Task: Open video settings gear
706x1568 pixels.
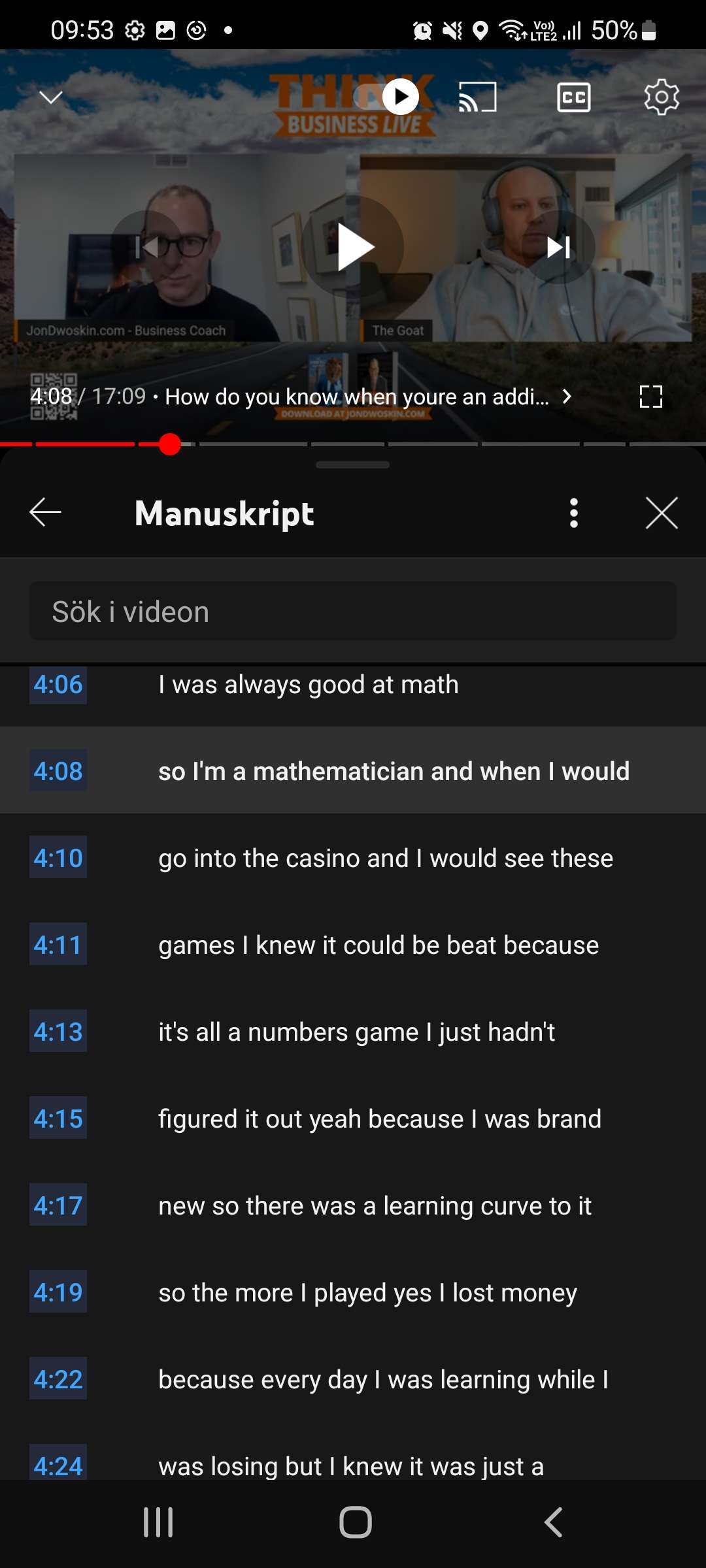Action: pos(662,97)
